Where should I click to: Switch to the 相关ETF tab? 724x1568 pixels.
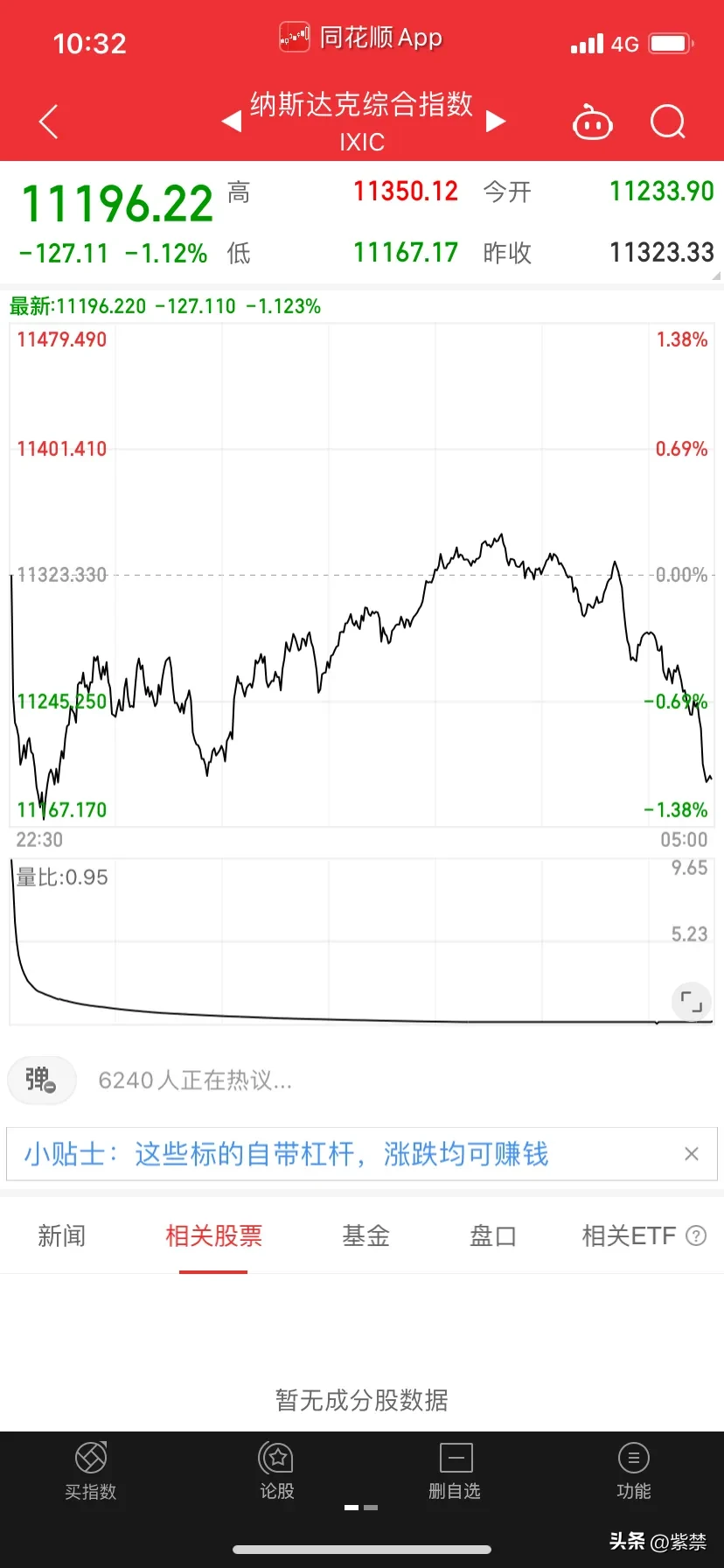click(x=630, y=1235)
